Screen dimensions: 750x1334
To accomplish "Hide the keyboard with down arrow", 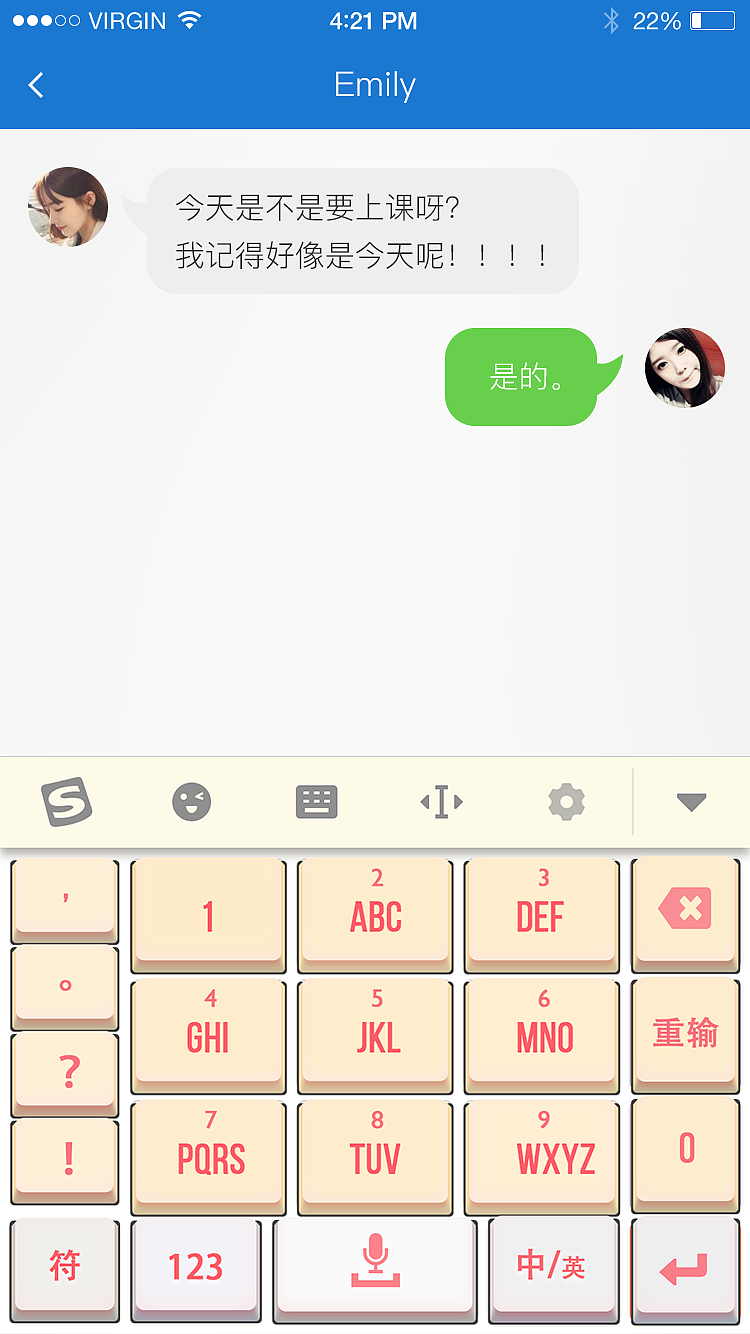I will [x=691, y=802].
